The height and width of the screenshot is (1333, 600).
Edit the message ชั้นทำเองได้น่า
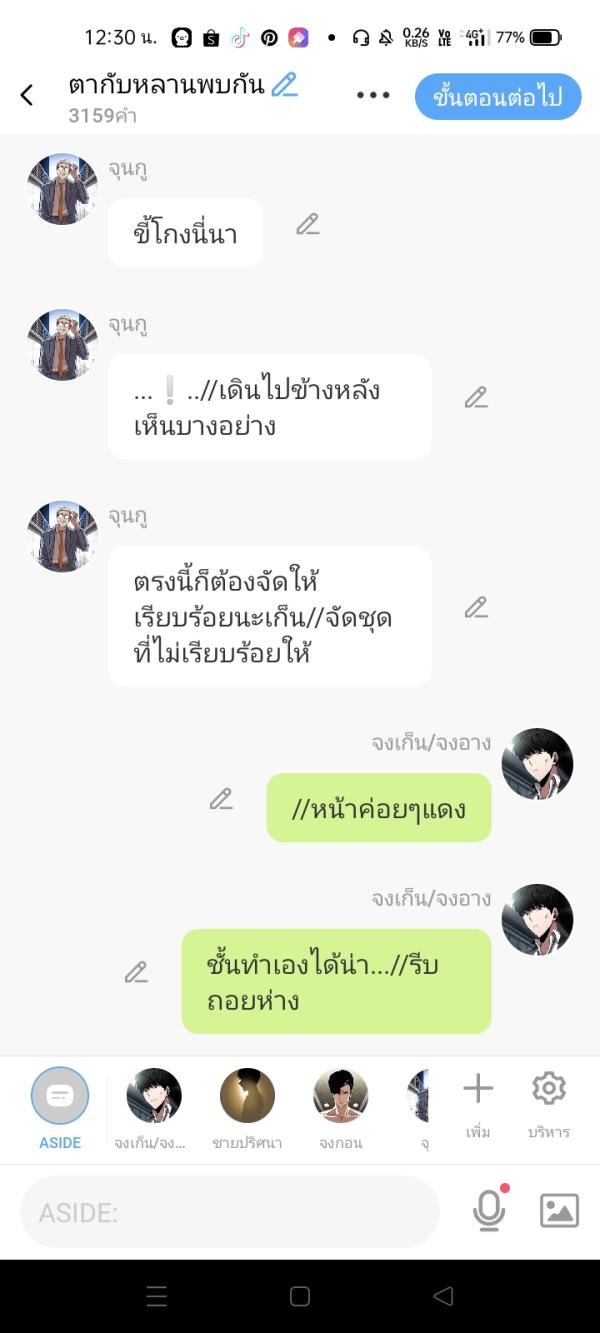click(x=136, y=972)
